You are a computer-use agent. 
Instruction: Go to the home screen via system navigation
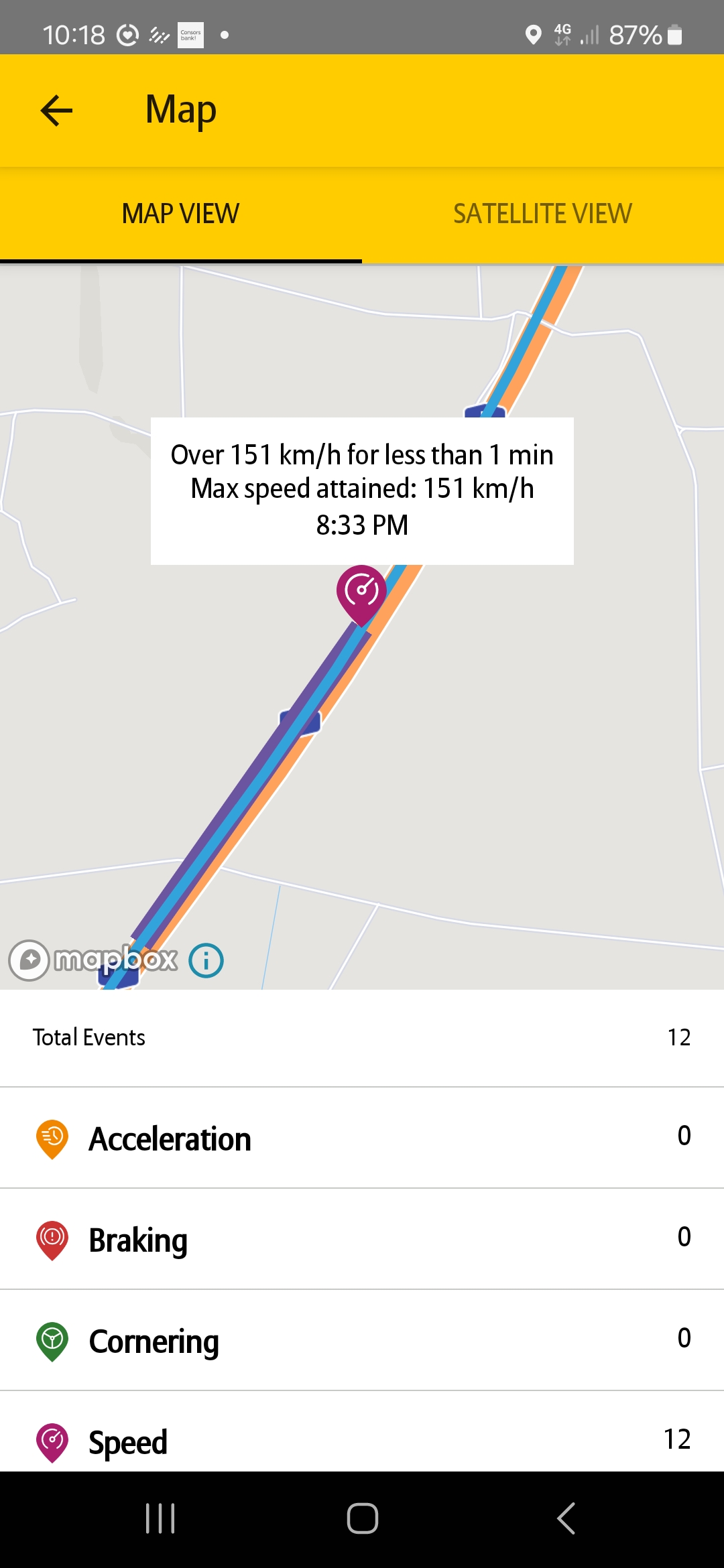[362, 1518]
